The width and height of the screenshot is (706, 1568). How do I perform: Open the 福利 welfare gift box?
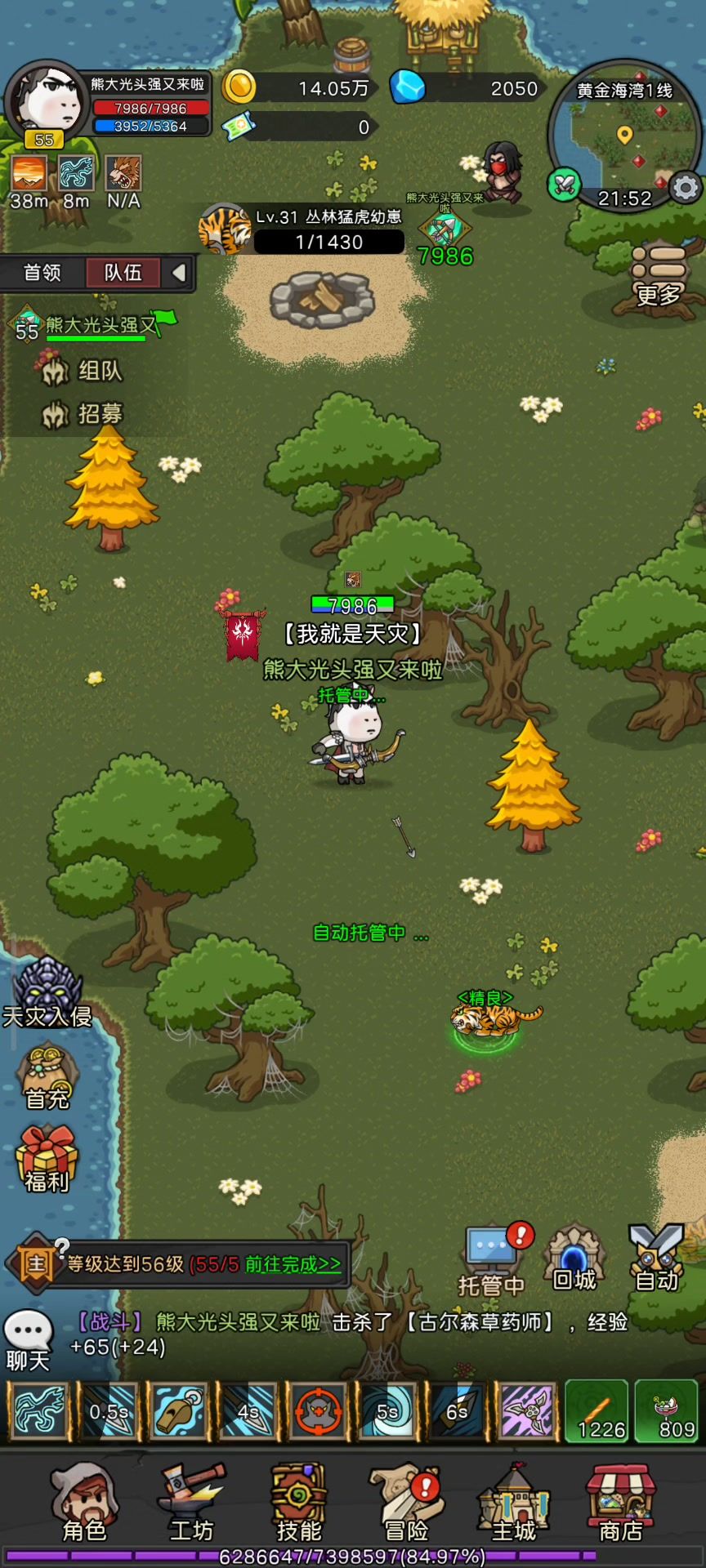(x=47, y=1158)
